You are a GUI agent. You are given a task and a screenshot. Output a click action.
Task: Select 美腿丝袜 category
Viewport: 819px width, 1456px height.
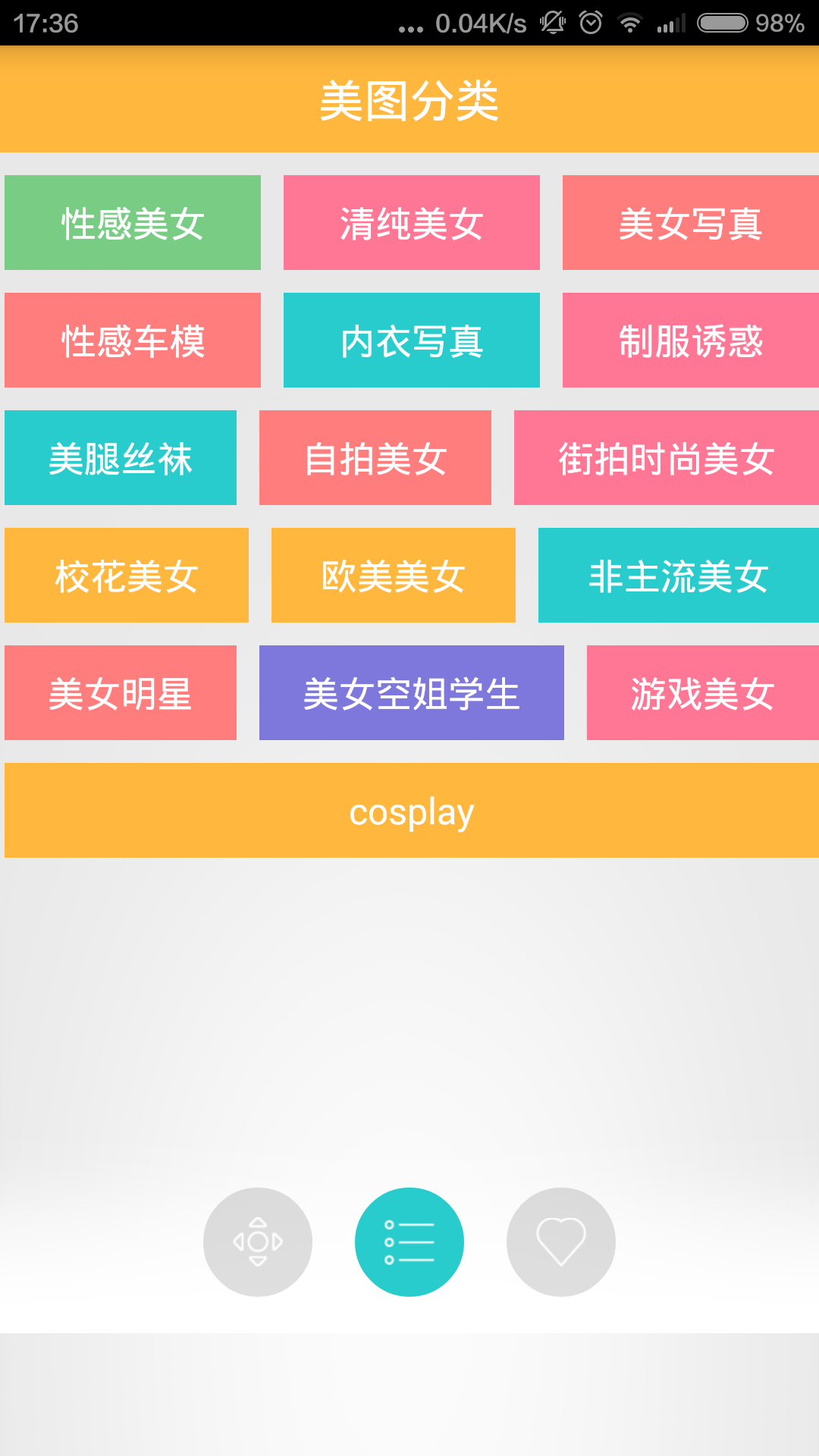click(121, 458)
